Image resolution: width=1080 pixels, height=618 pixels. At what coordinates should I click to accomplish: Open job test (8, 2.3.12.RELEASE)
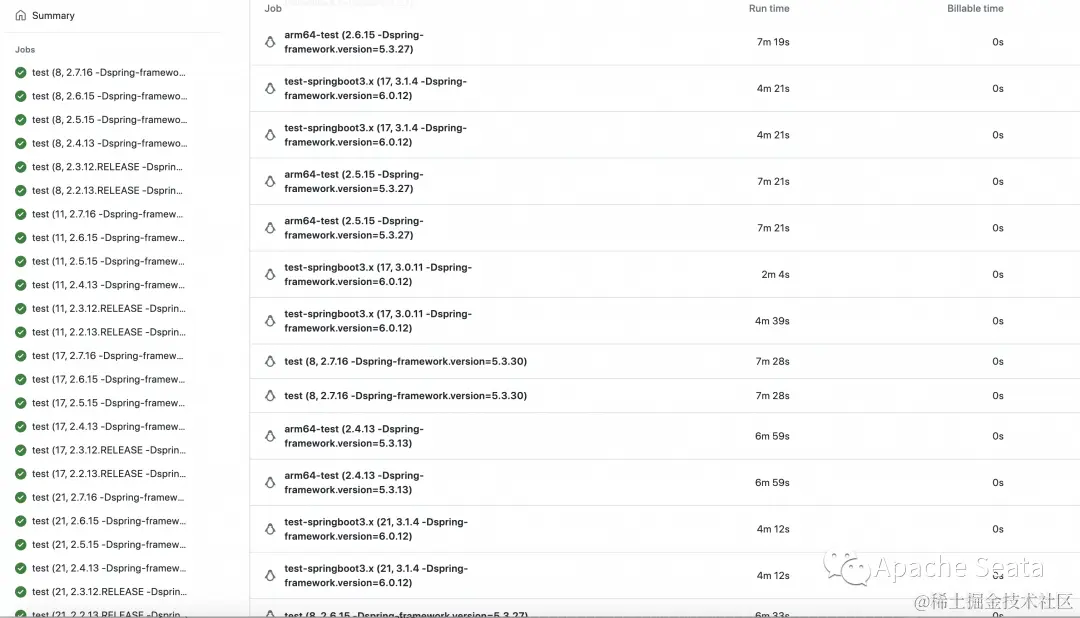pos(108,167)
